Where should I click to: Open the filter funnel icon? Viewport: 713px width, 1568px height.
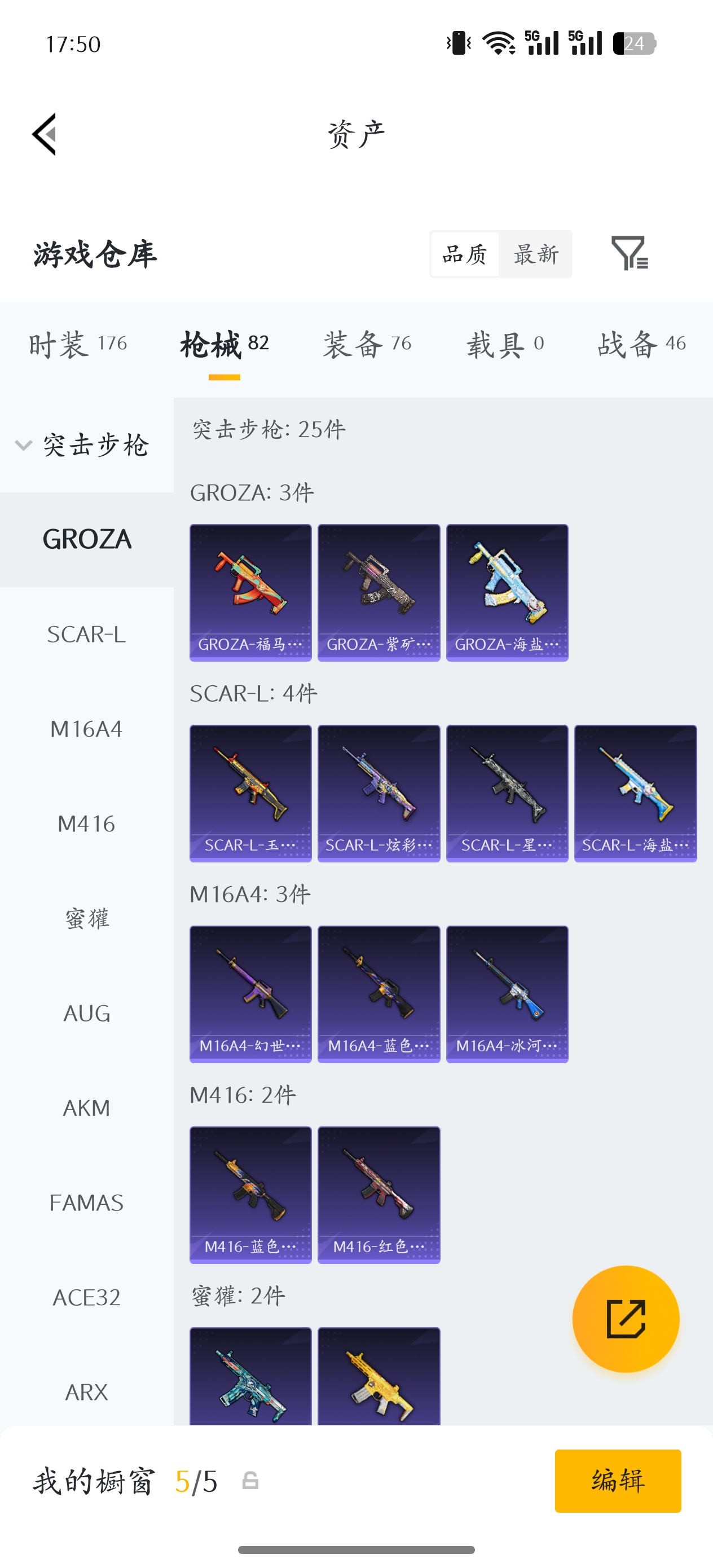tap(630, 253)
